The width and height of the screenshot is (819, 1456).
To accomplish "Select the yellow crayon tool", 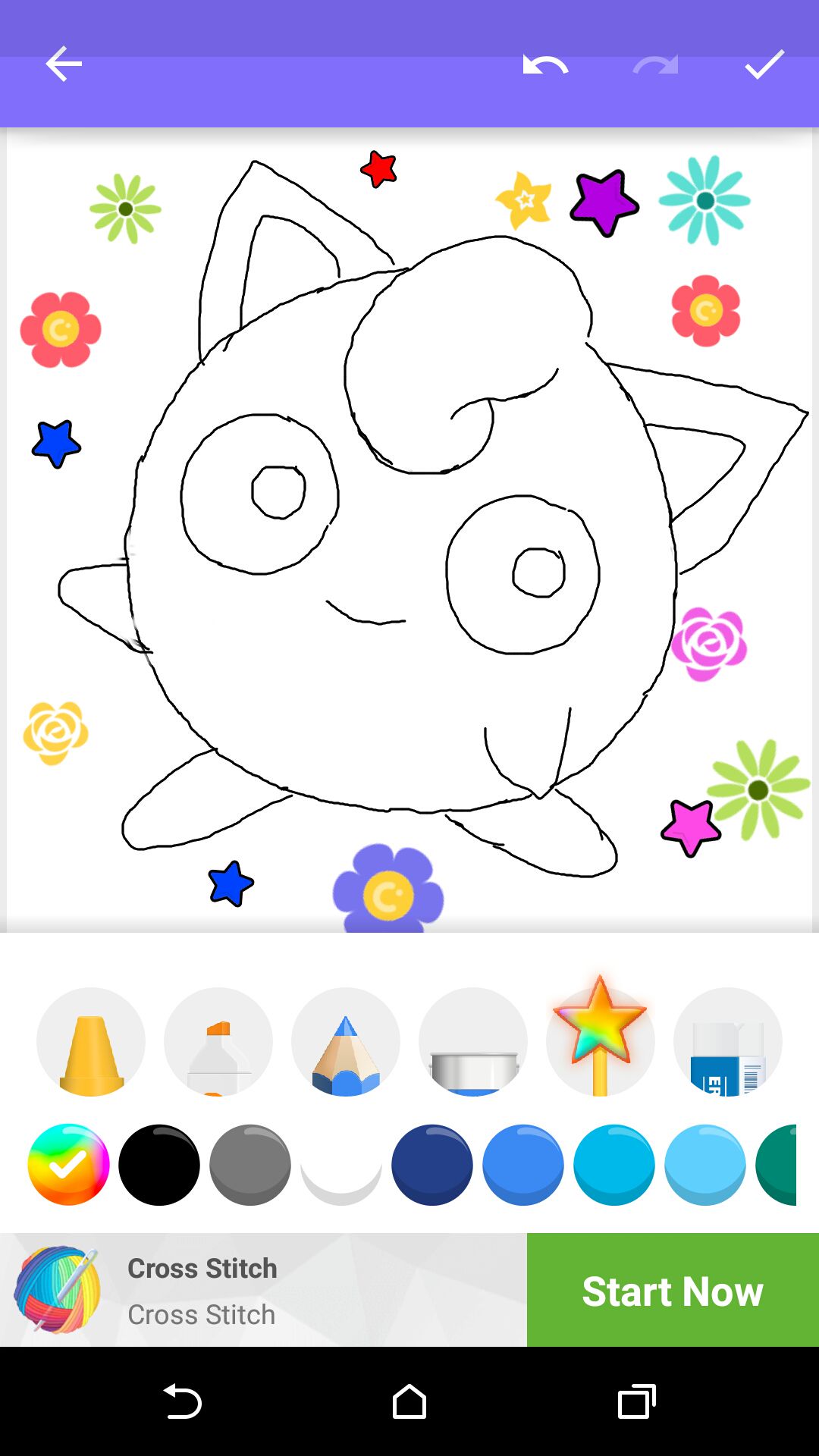I will coord(91,1043).
